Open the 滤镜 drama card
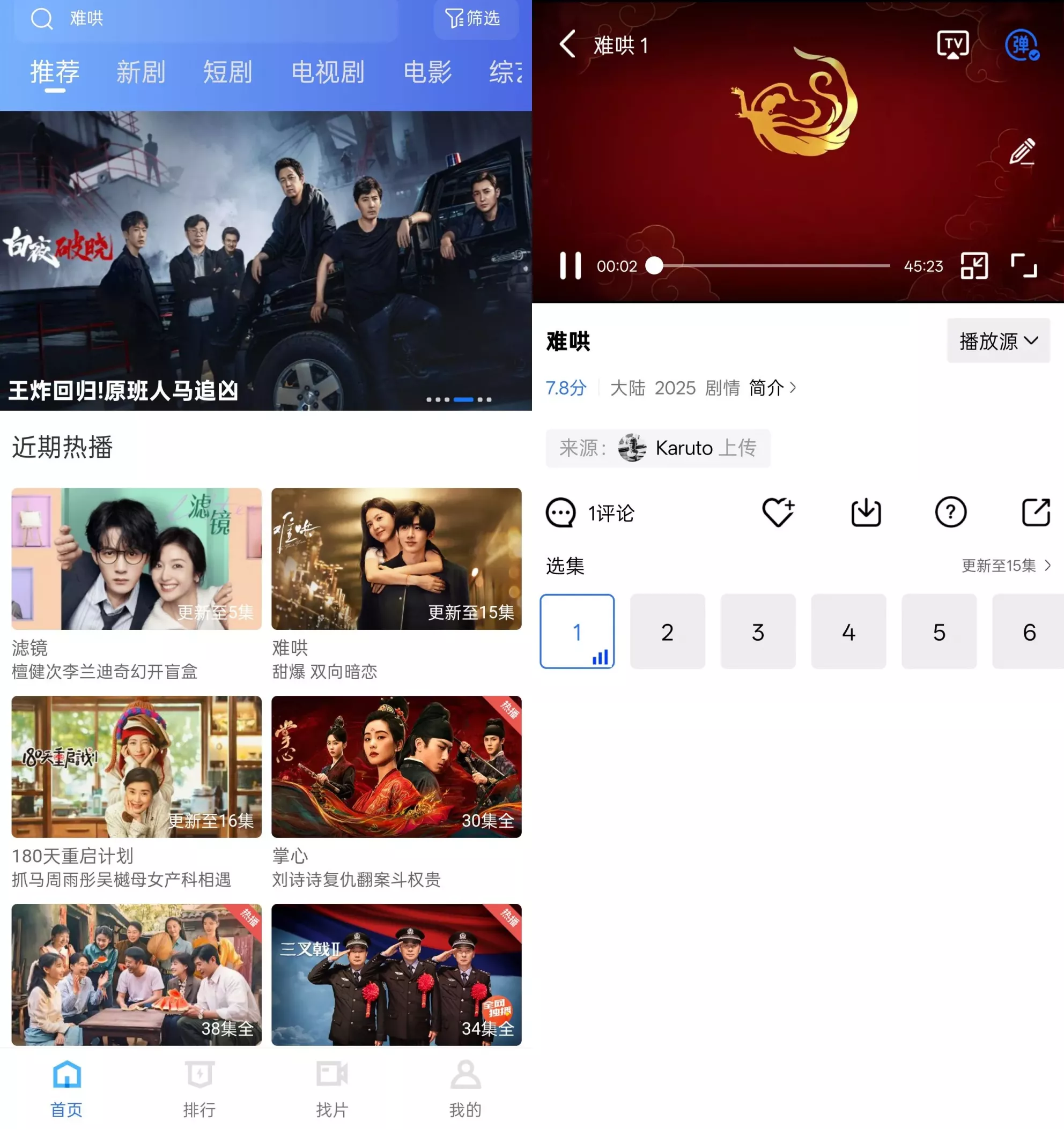 point(136,559)
